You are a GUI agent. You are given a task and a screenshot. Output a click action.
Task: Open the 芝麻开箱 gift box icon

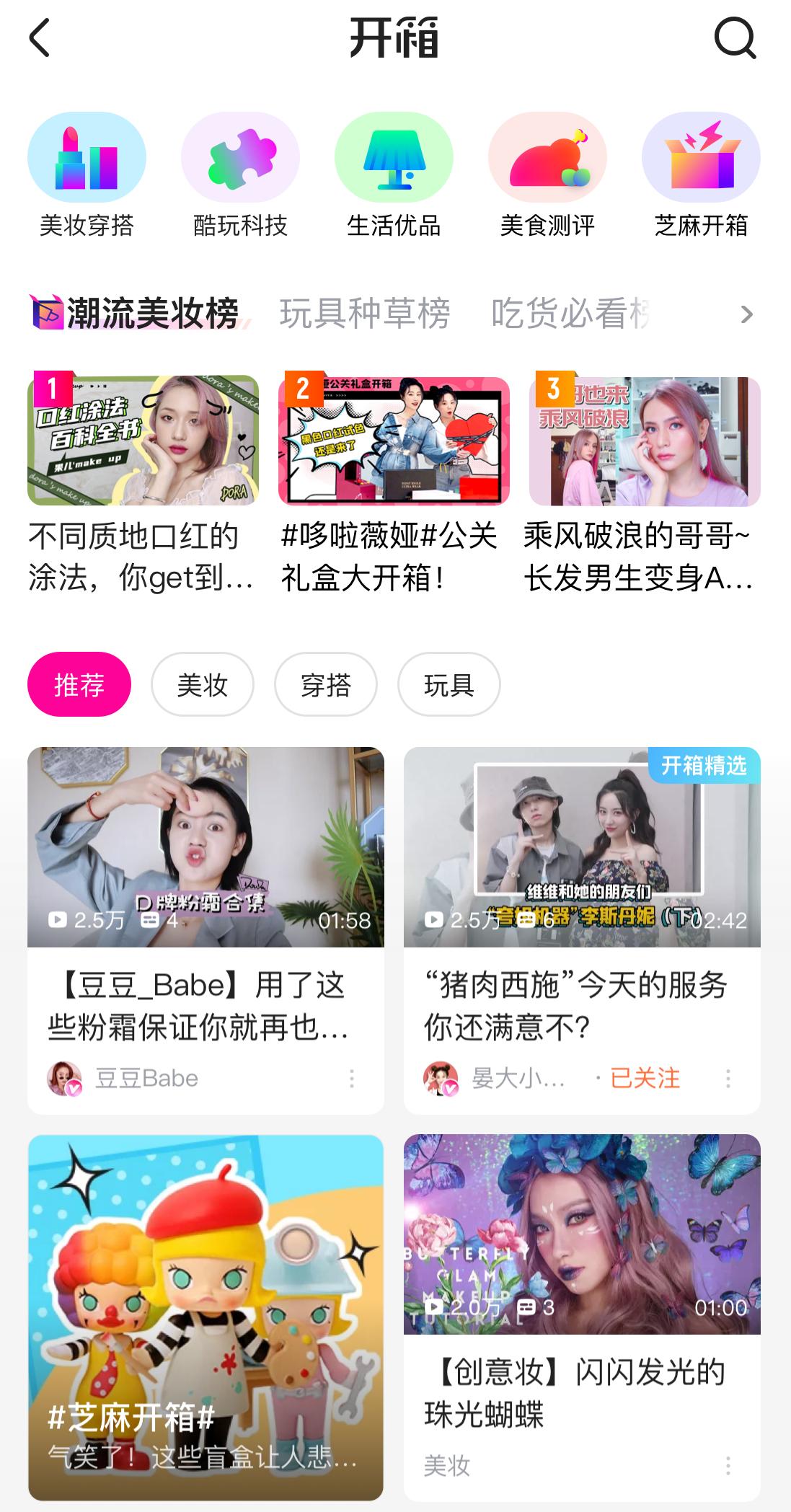tap(699, 157)
